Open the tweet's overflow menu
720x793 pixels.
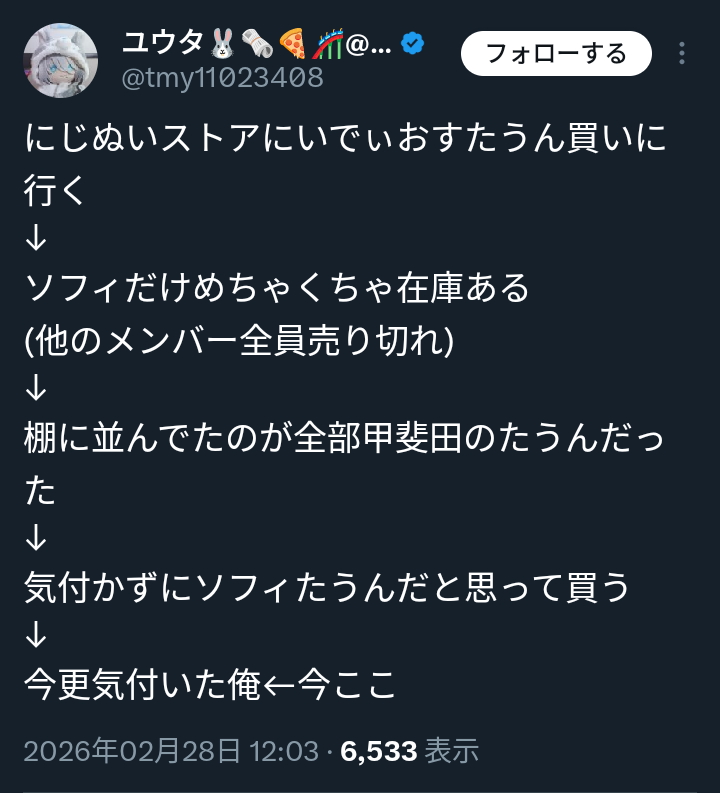click(683, 54)
